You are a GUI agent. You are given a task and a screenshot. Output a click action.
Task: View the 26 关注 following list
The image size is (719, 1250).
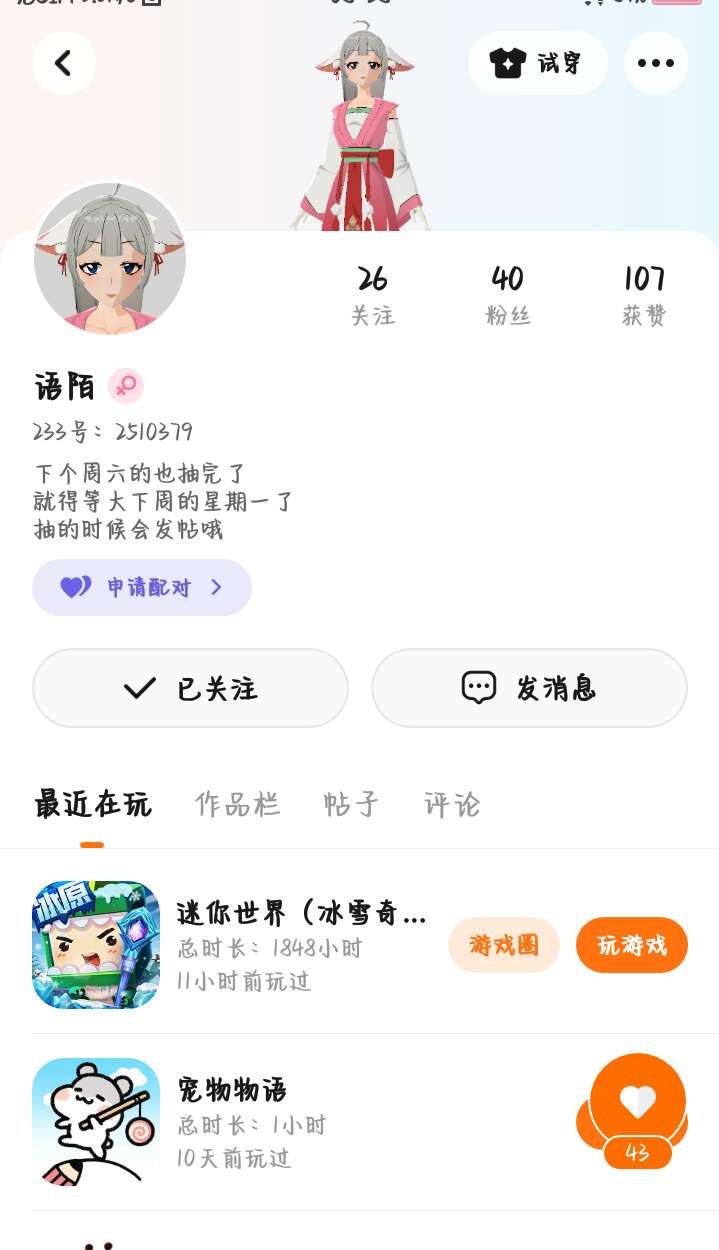(372, 295)
